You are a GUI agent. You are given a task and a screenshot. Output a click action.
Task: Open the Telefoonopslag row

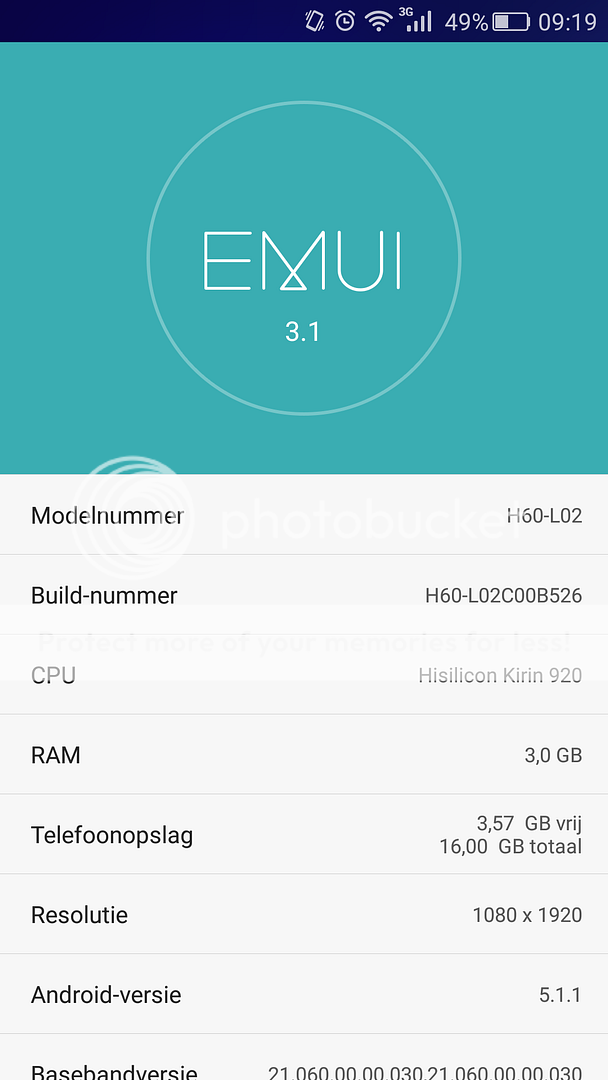[x=304, y=834]
